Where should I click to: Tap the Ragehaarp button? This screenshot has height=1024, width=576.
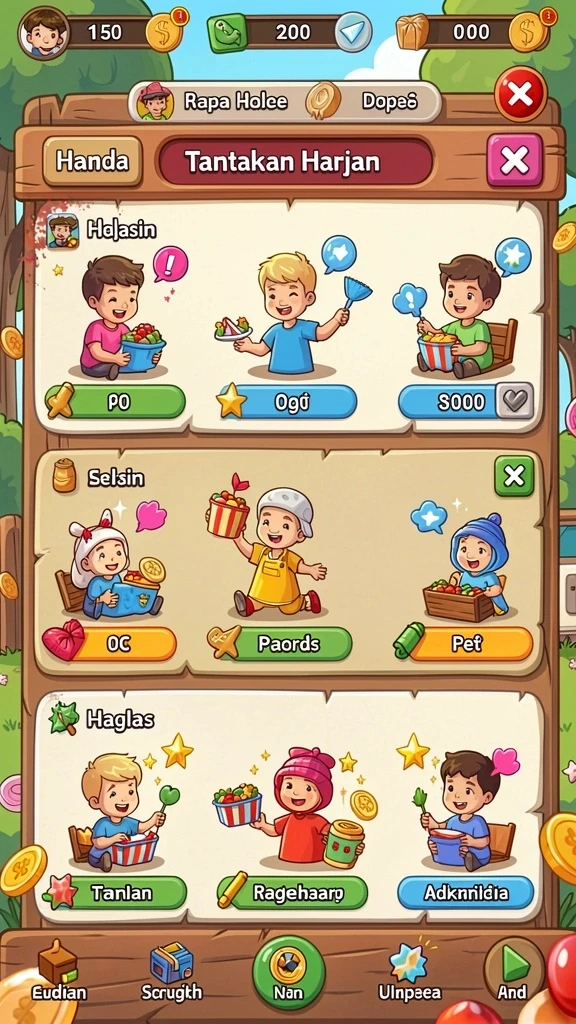click(293, 892)
